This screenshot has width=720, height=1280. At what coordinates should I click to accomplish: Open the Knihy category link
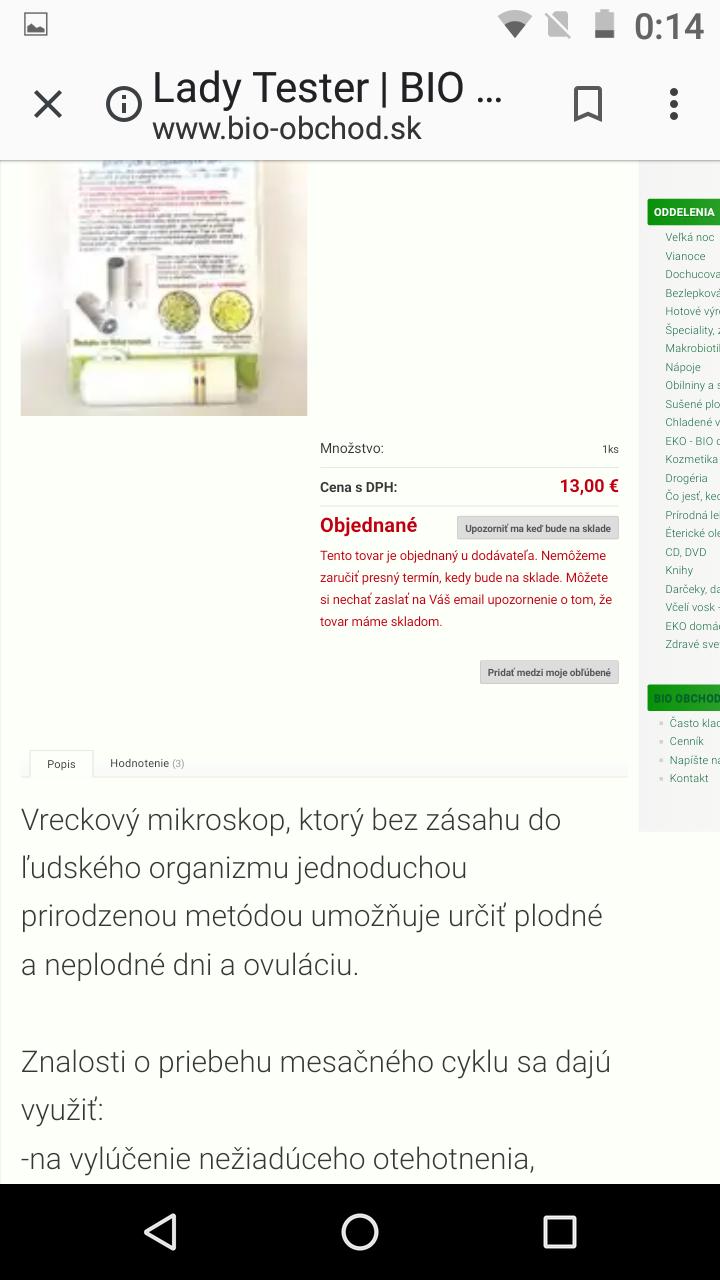679,570
